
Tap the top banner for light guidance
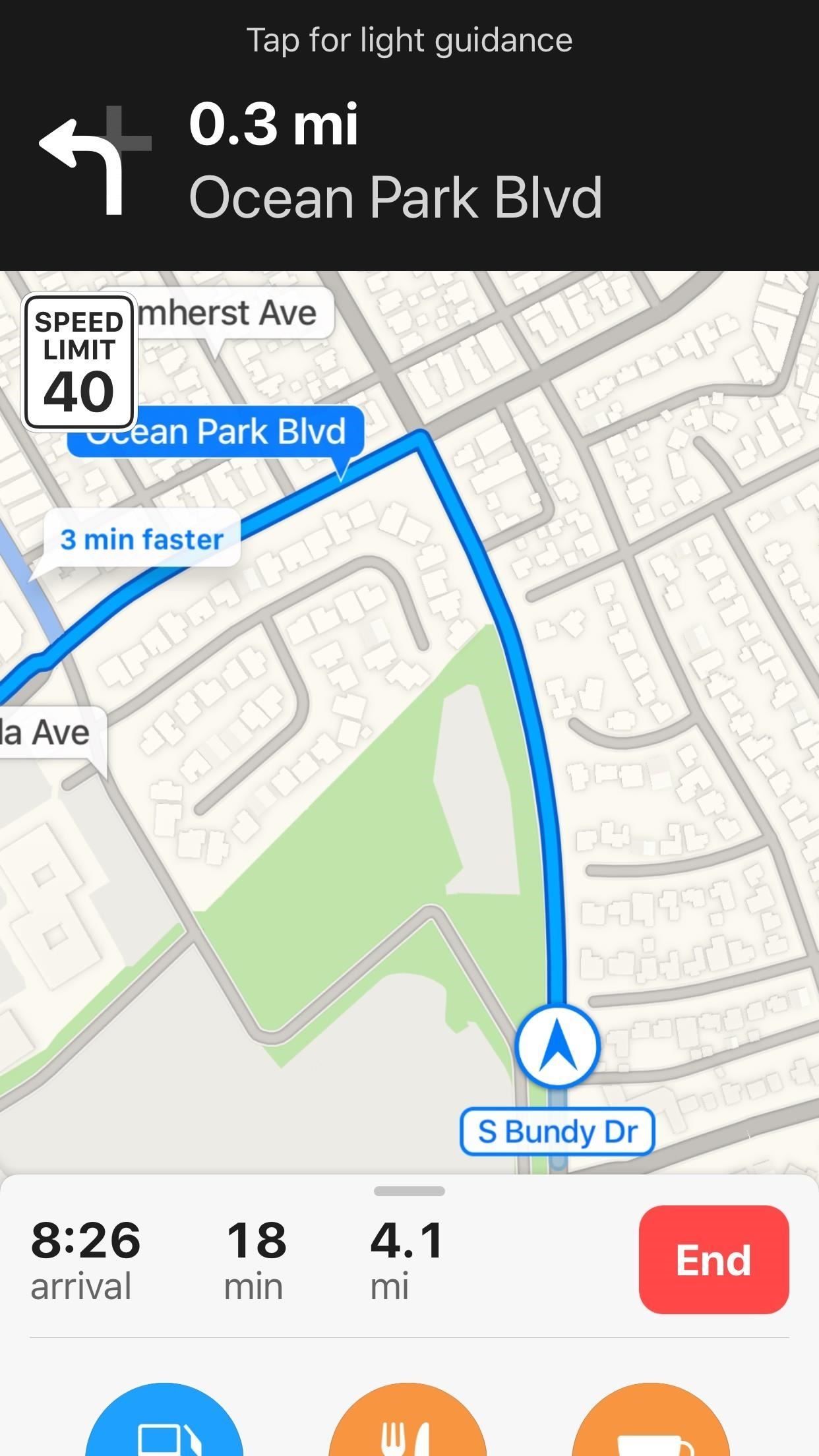[409, 40]
